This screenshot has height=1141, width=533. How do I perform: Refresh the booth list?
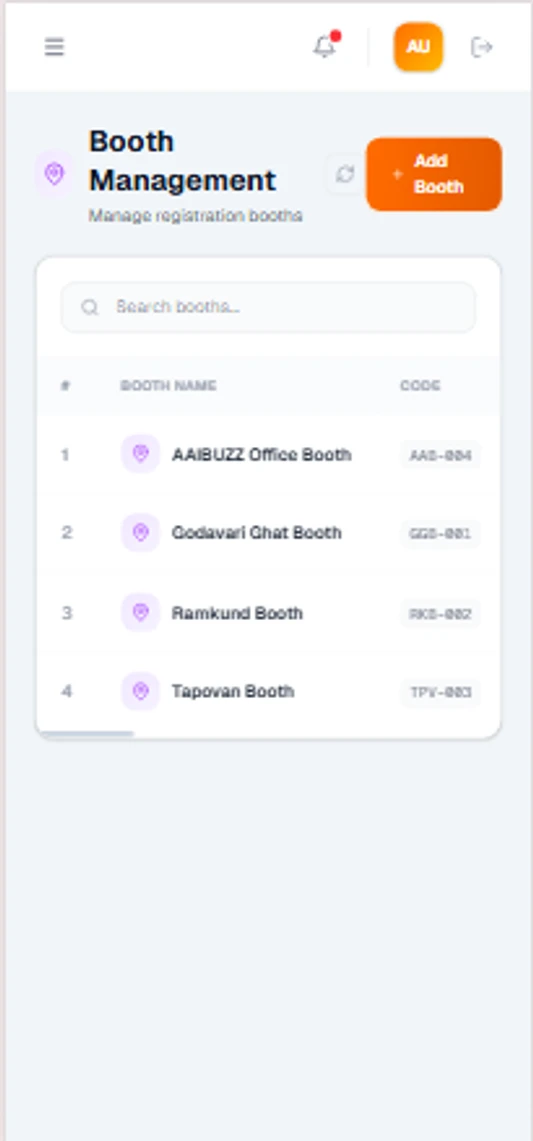[345, 174]
